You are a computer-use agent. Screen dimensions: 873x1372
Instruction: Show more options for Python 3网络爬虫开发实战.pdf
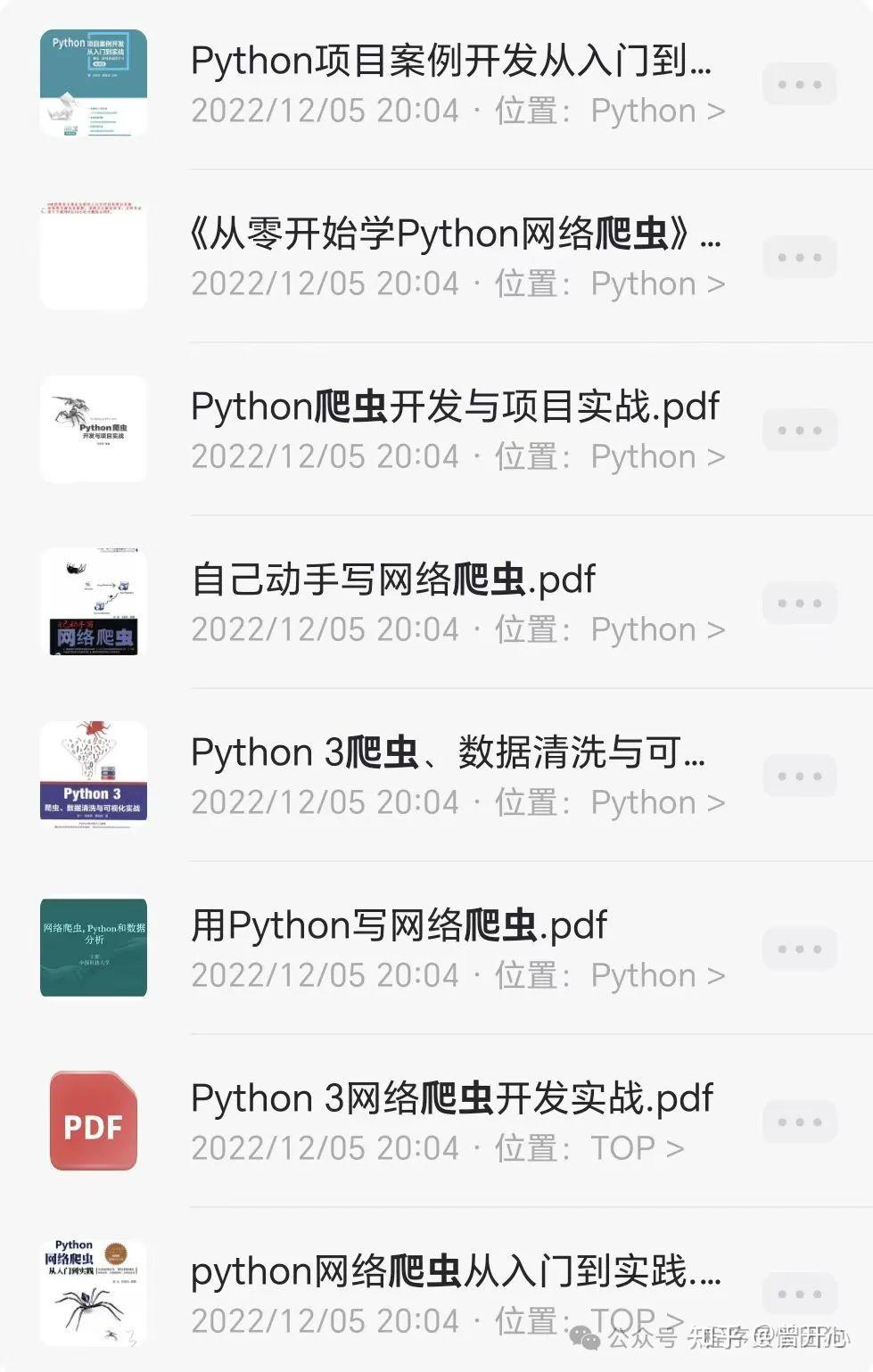pos(799,1122)
